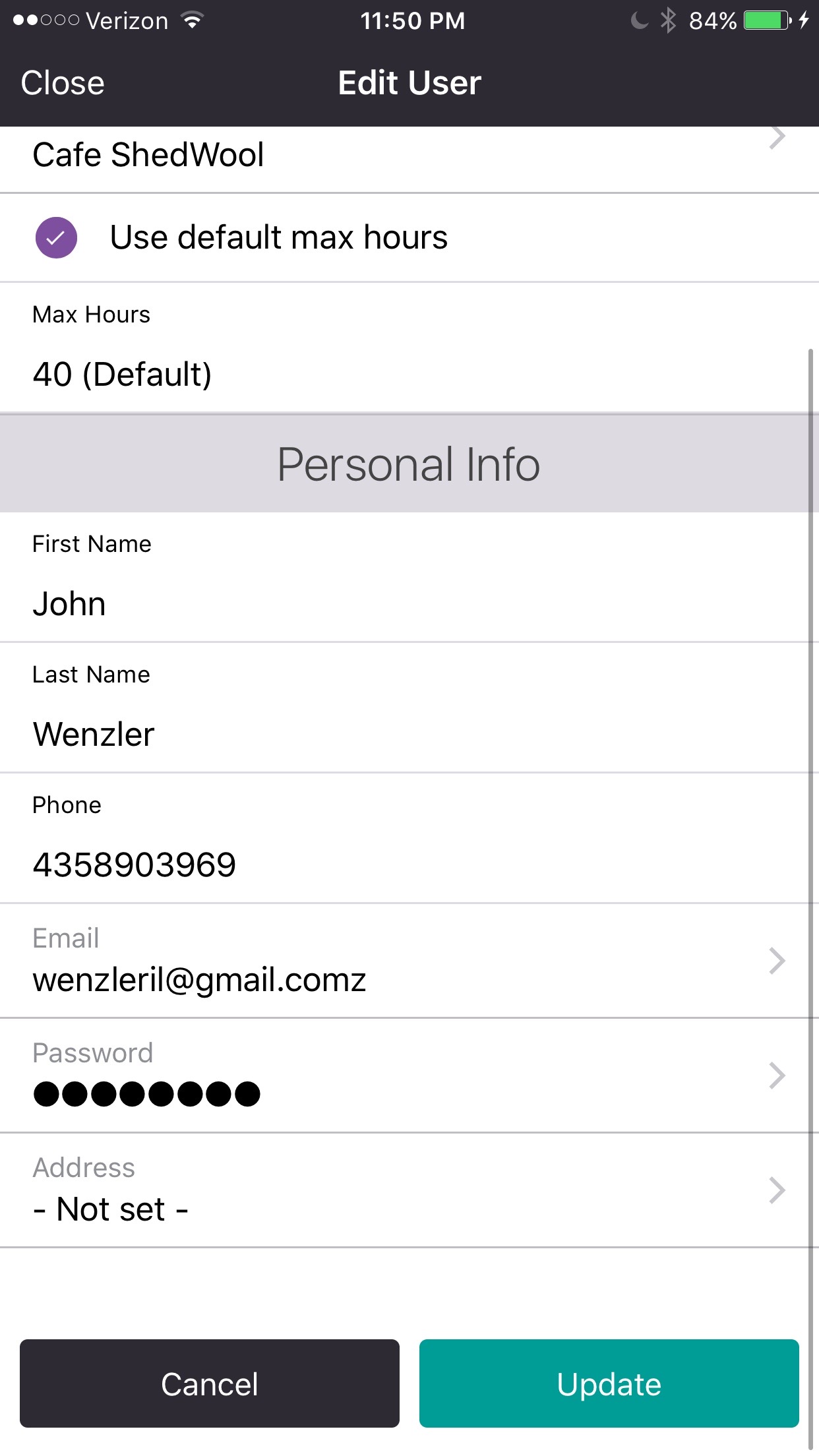819x1456 pixels.
Task: Uncheck Use default max hours
Action: [57, 237]
